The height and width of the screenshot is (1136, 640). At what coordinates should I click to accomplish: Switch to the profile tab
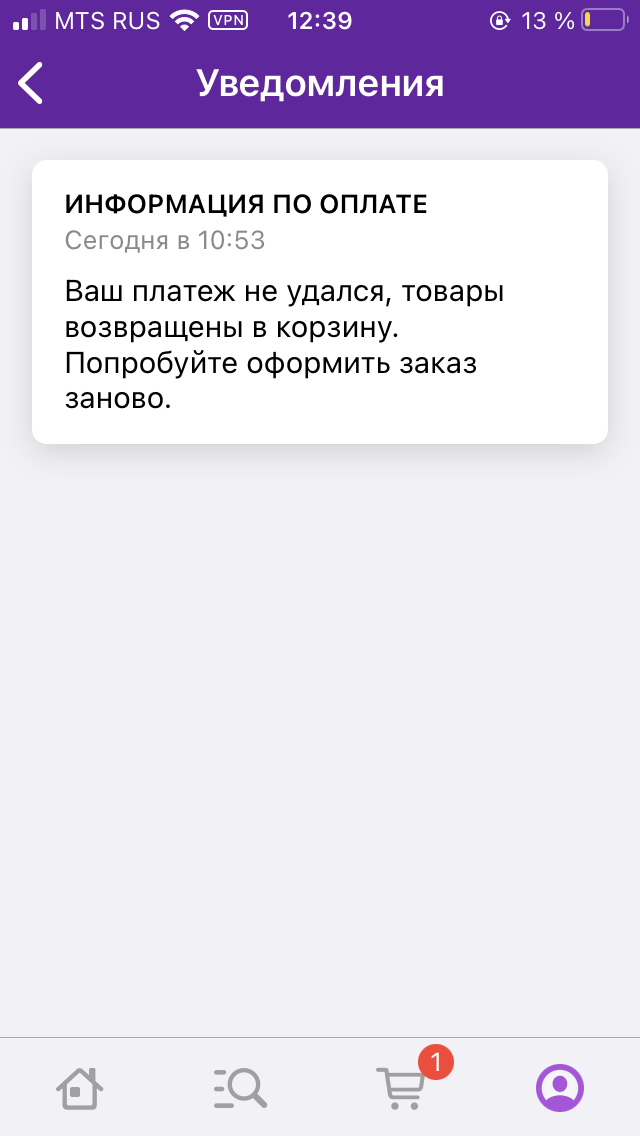[560, 1087]
